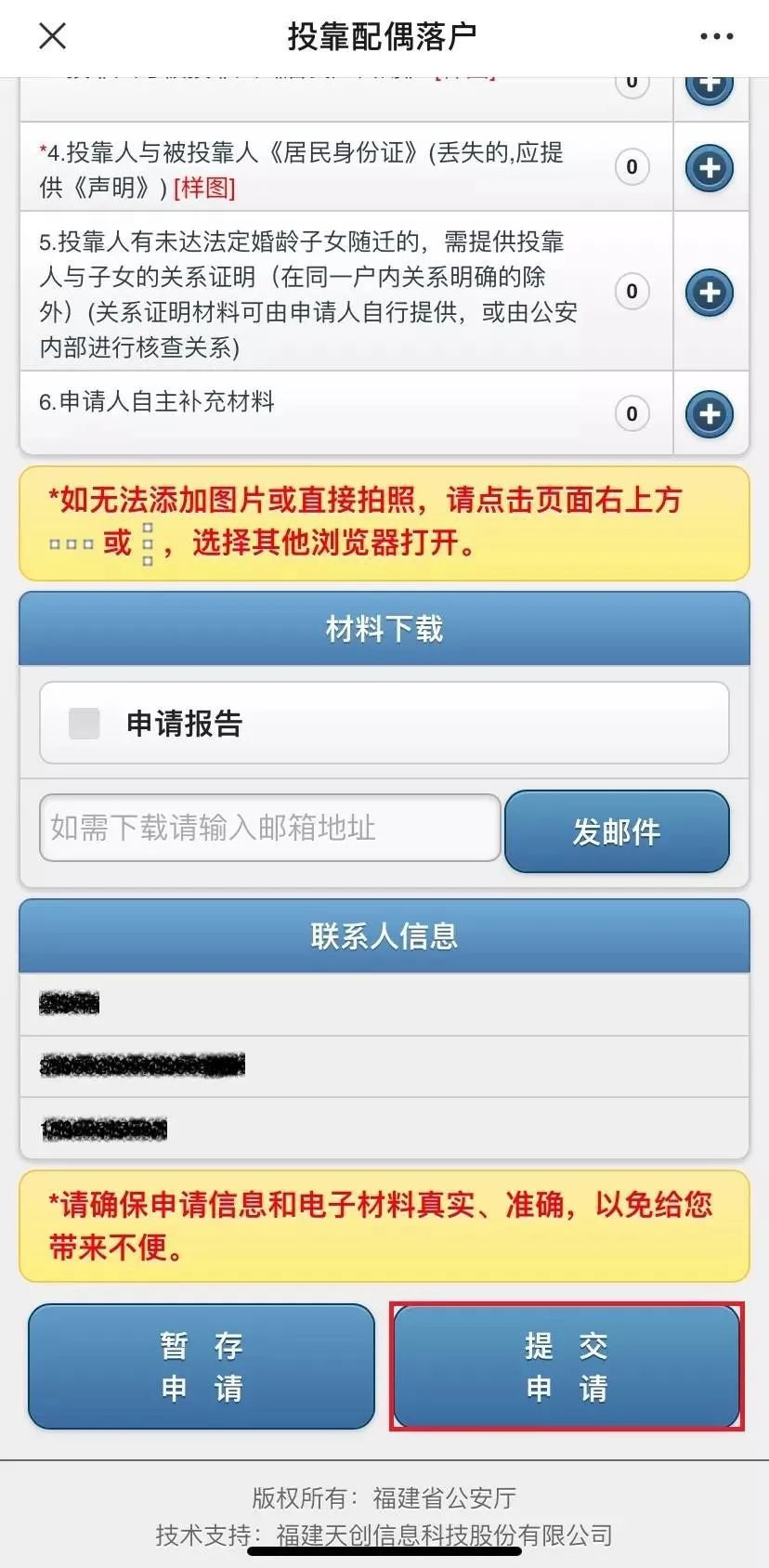Viewport: 769px width, 1568px height.
Task: Tap the 发邮件 button
Action: 617,831
